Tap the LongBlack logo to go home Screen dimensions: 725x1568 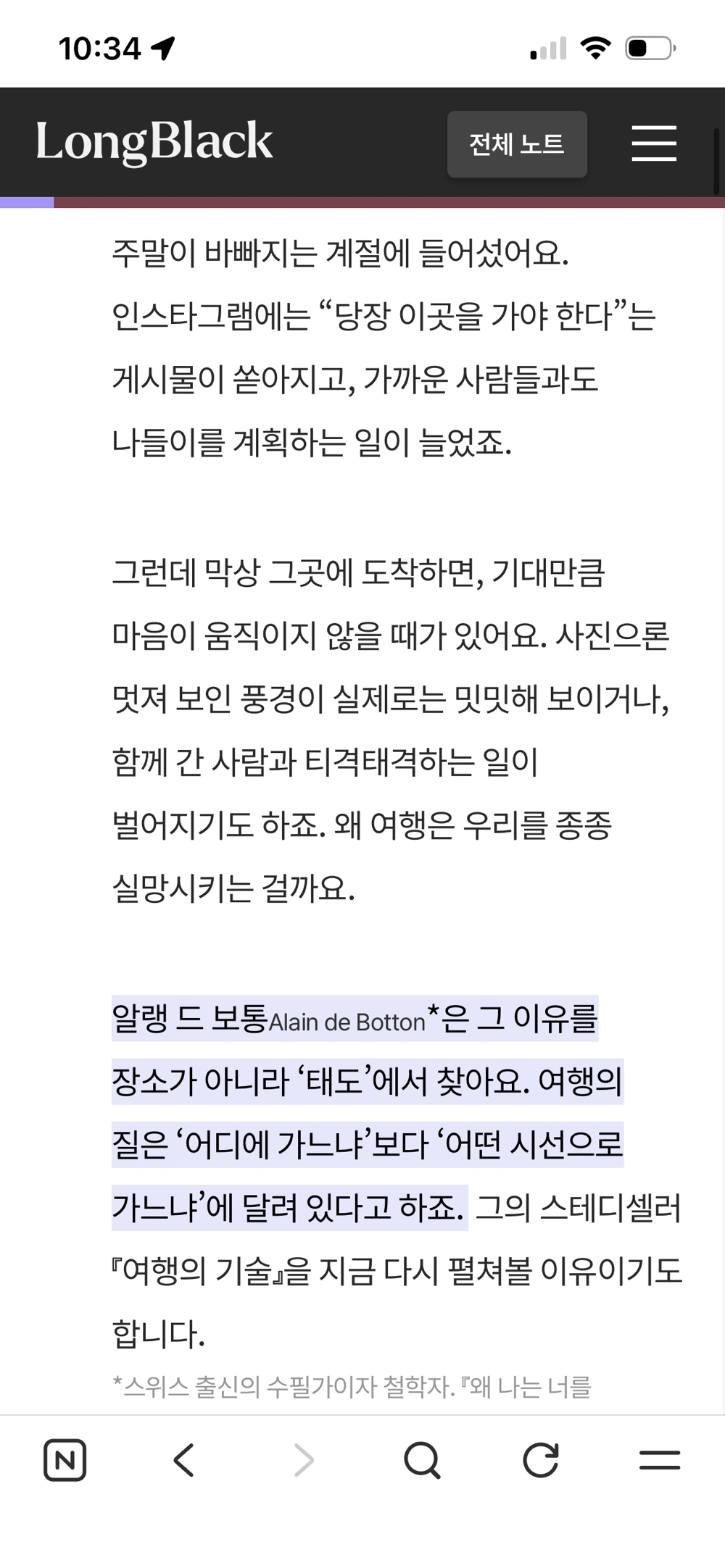(x=154, y=141)
